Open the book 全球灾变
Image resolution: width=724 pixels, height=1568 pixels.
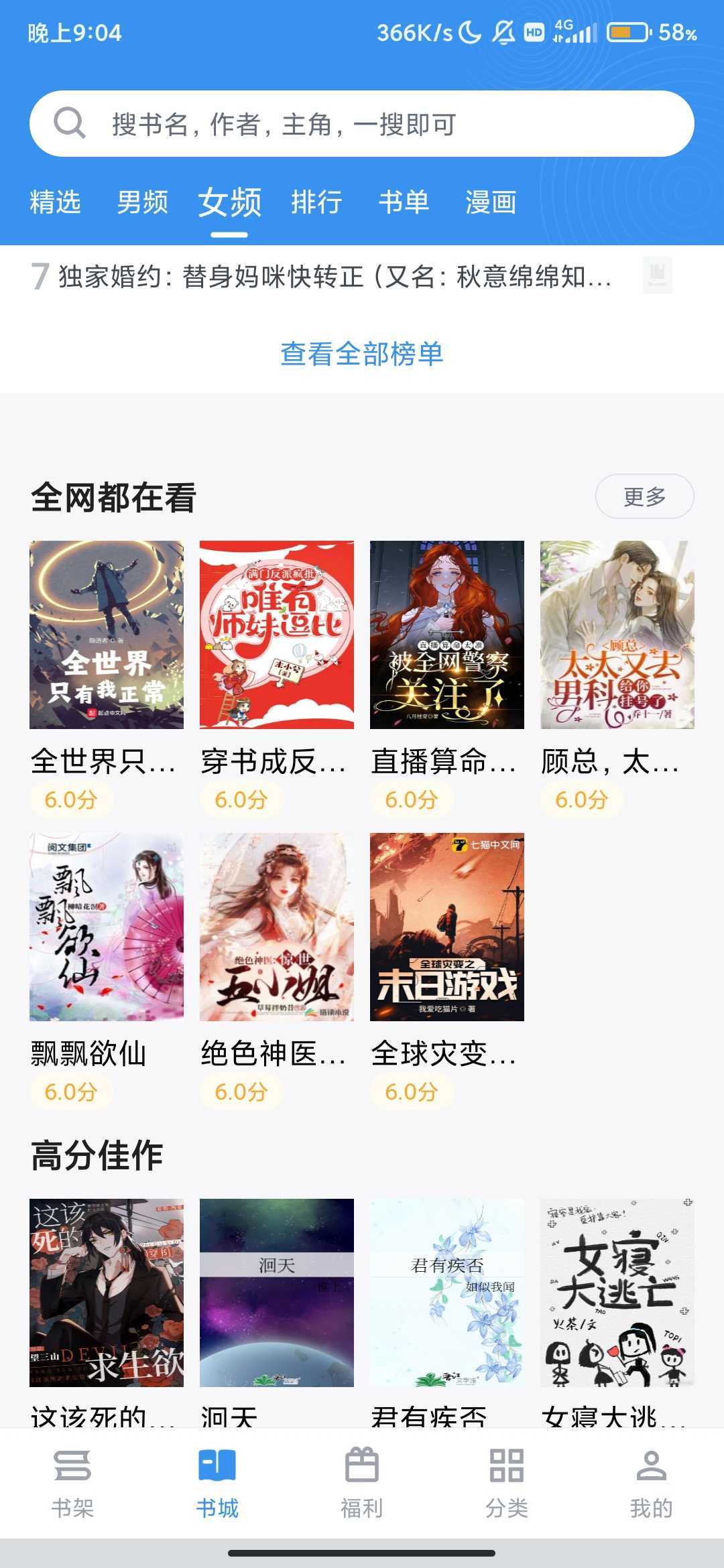(x=447, y=927)
